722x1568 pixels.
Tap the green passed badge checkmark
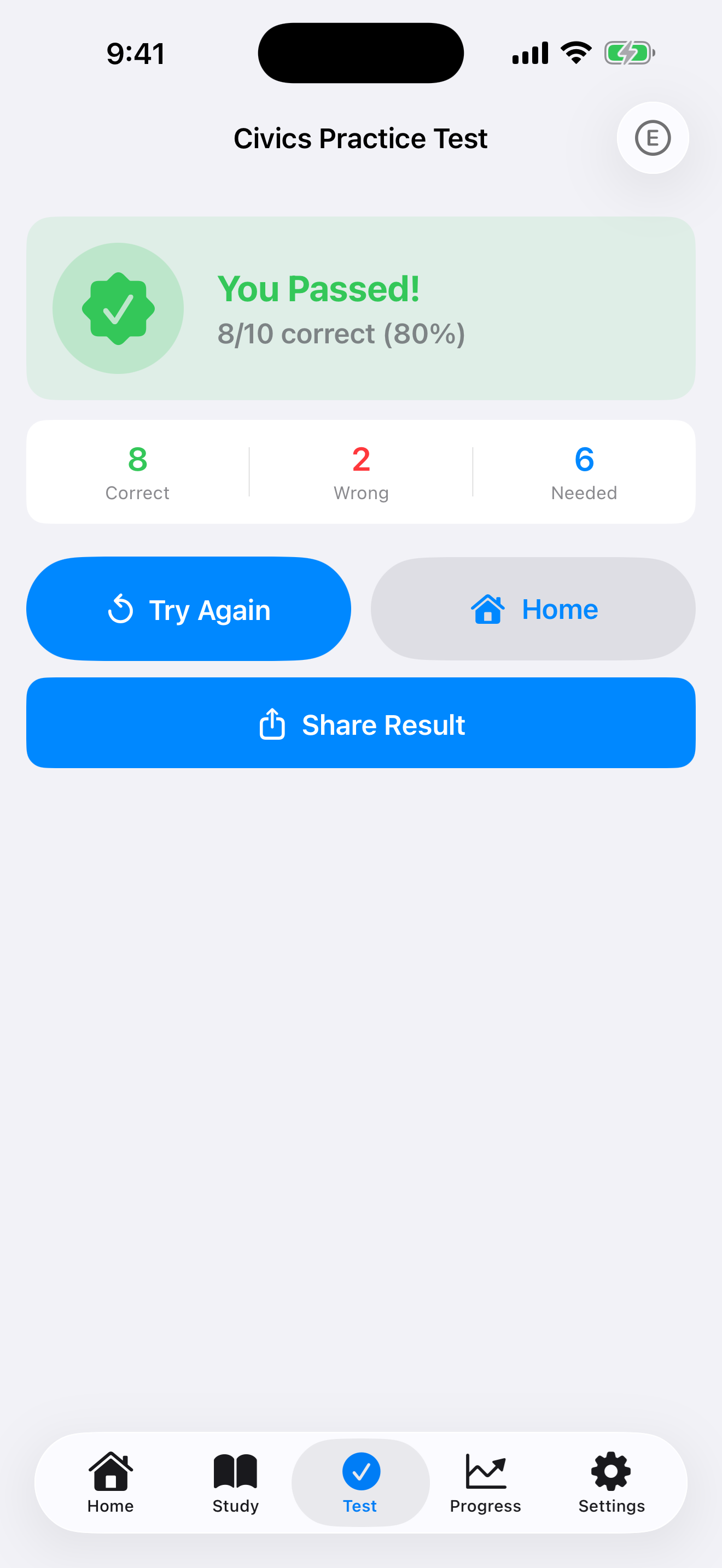pyautogui.click(x=119, y=308)
